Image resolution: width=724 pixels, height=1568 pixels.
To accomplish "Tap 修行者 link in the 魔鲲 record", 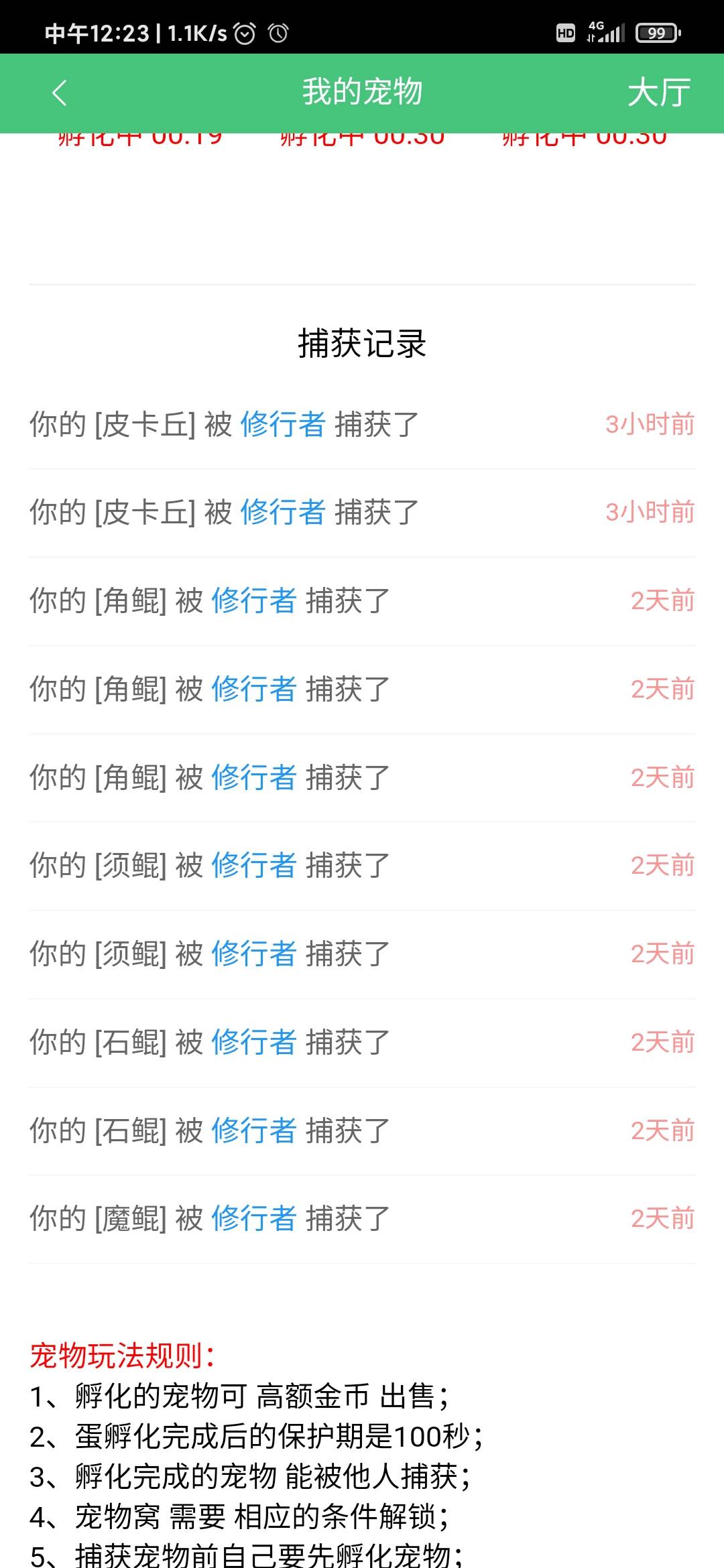I will (254, 1218).
